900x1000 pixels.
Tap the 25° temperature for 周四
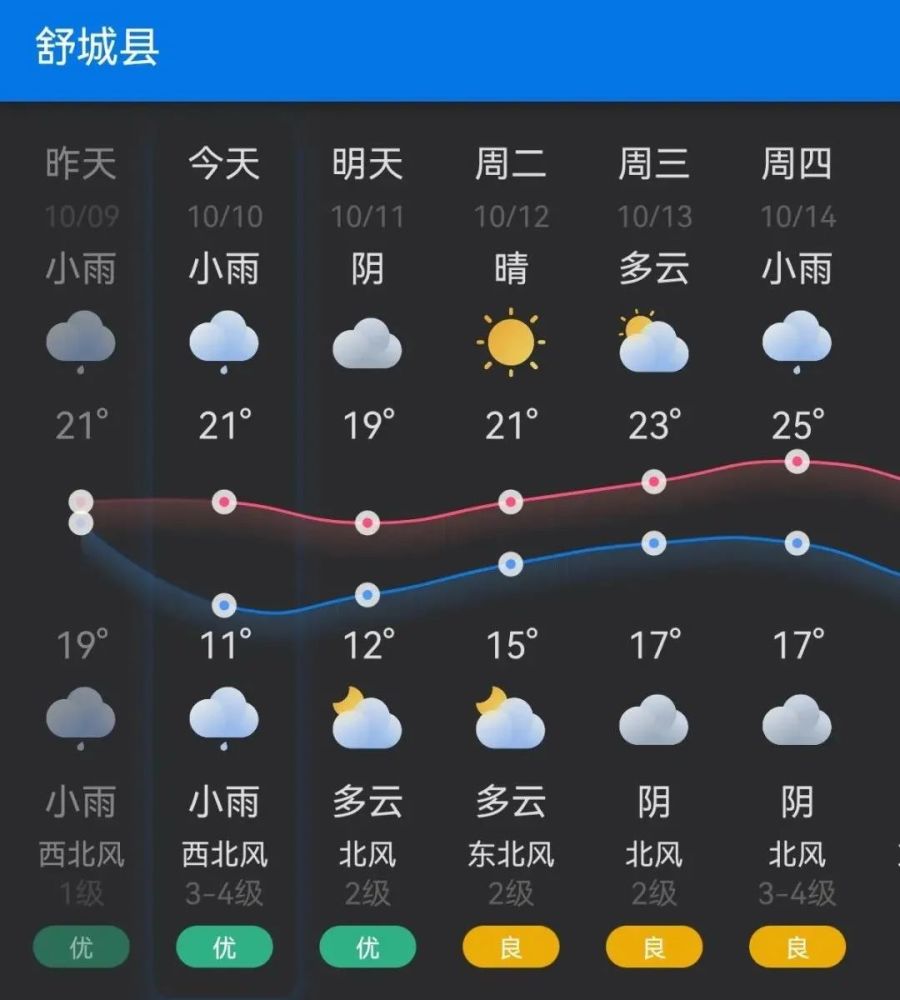796,427
